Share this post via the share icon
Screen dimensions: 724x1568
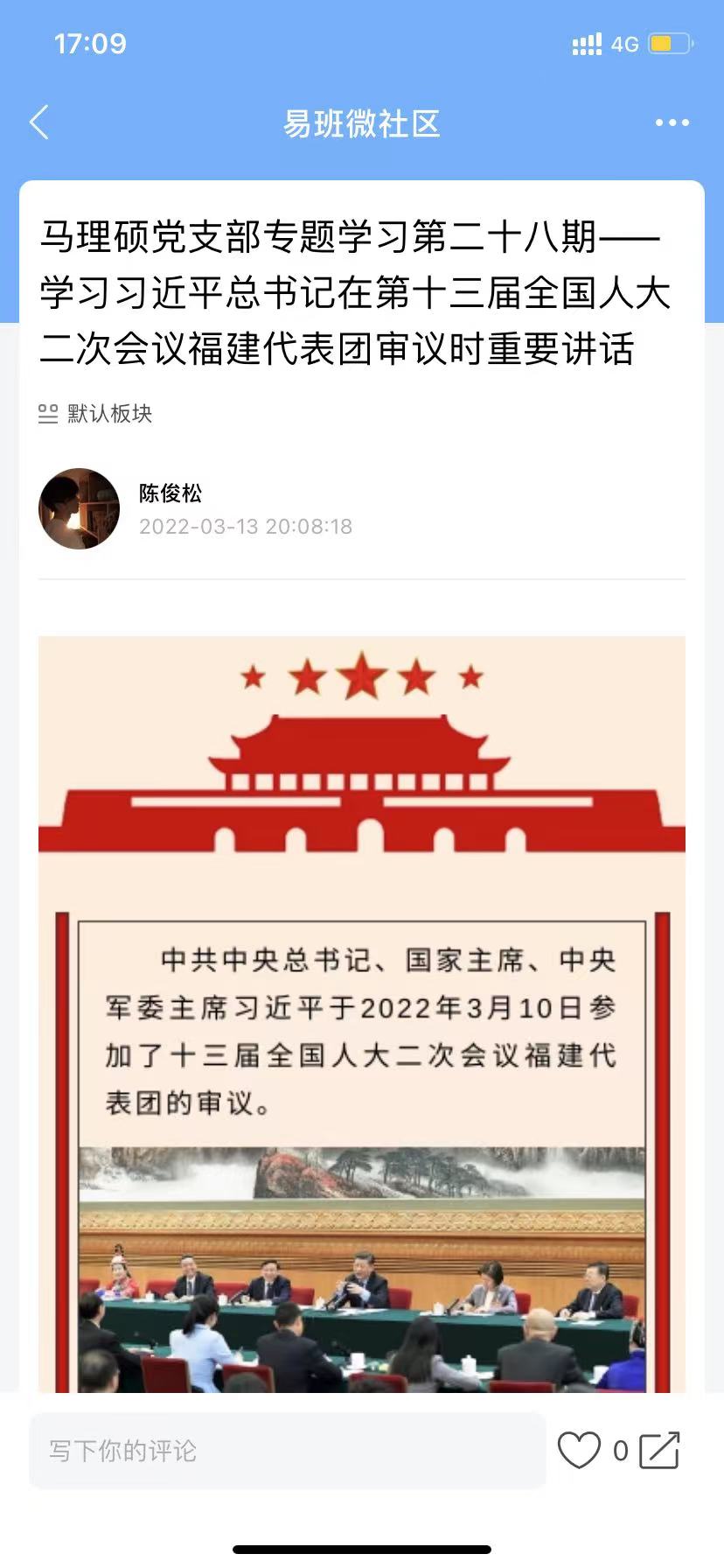[659, 1451]
